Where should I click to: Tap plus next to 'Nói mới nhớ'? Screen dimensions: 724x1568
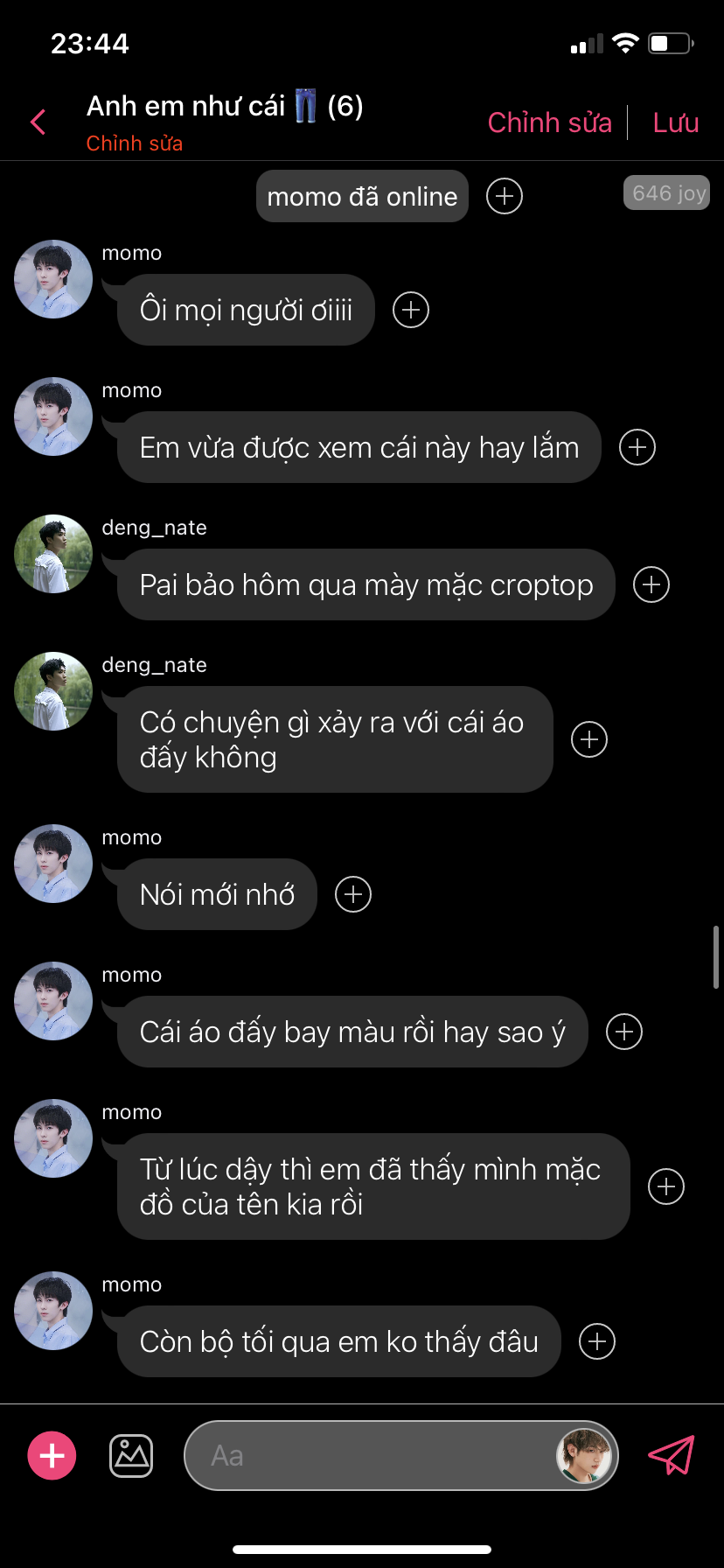(353, 894)
